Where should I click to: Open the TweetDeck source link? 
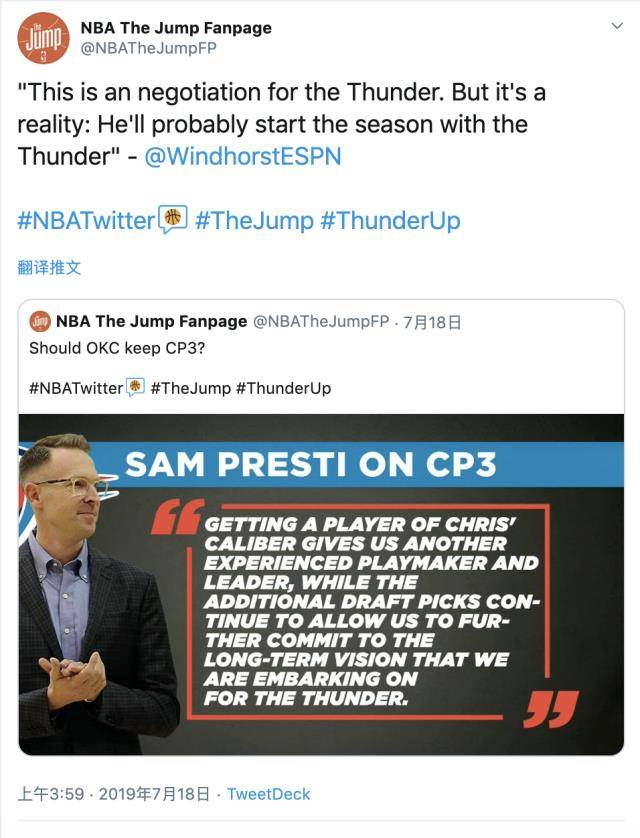pyautogui.click(x=268, y=794)
